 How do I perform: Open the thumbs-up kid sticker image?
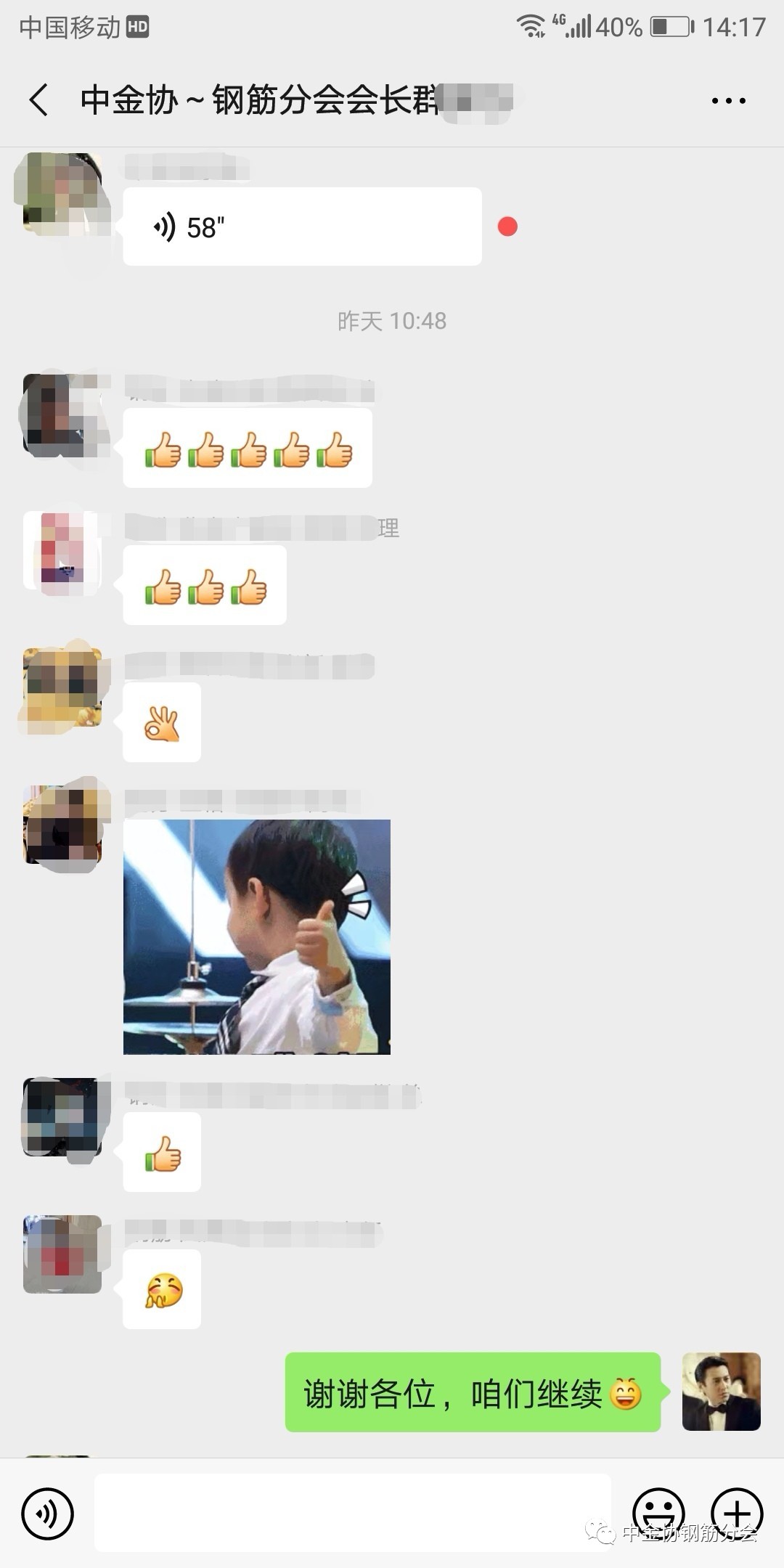point(257,936)
